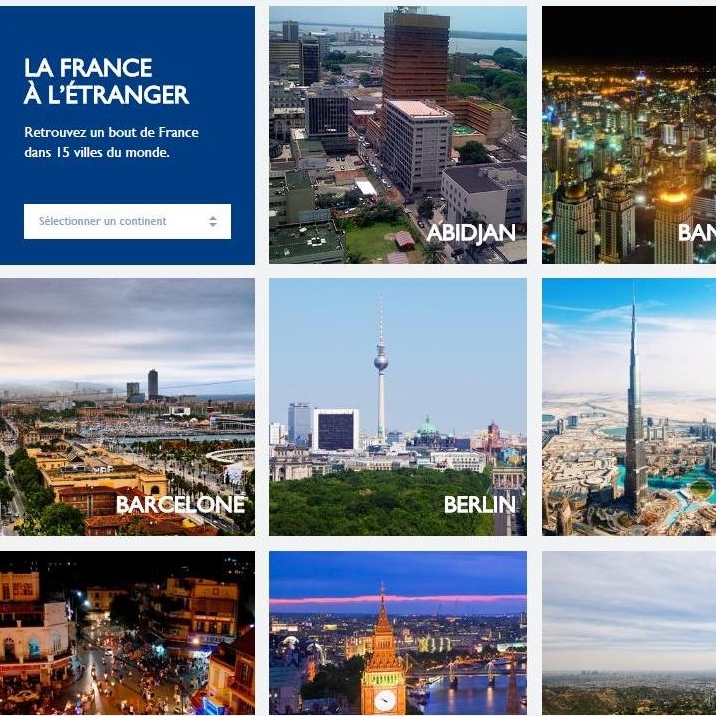Open the night street scene tile
This screenshot has height=716, width=716.
tap(127, 632)
